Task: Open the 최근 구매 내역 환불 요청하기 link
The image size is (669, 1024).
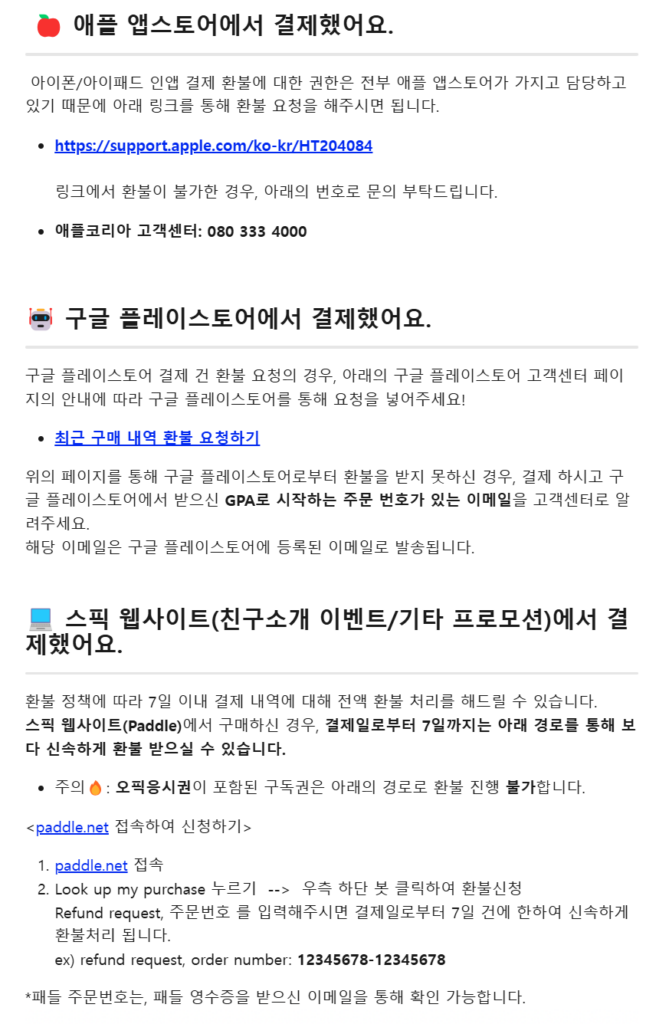Action: pyautogui.click(x=157, y=438)
